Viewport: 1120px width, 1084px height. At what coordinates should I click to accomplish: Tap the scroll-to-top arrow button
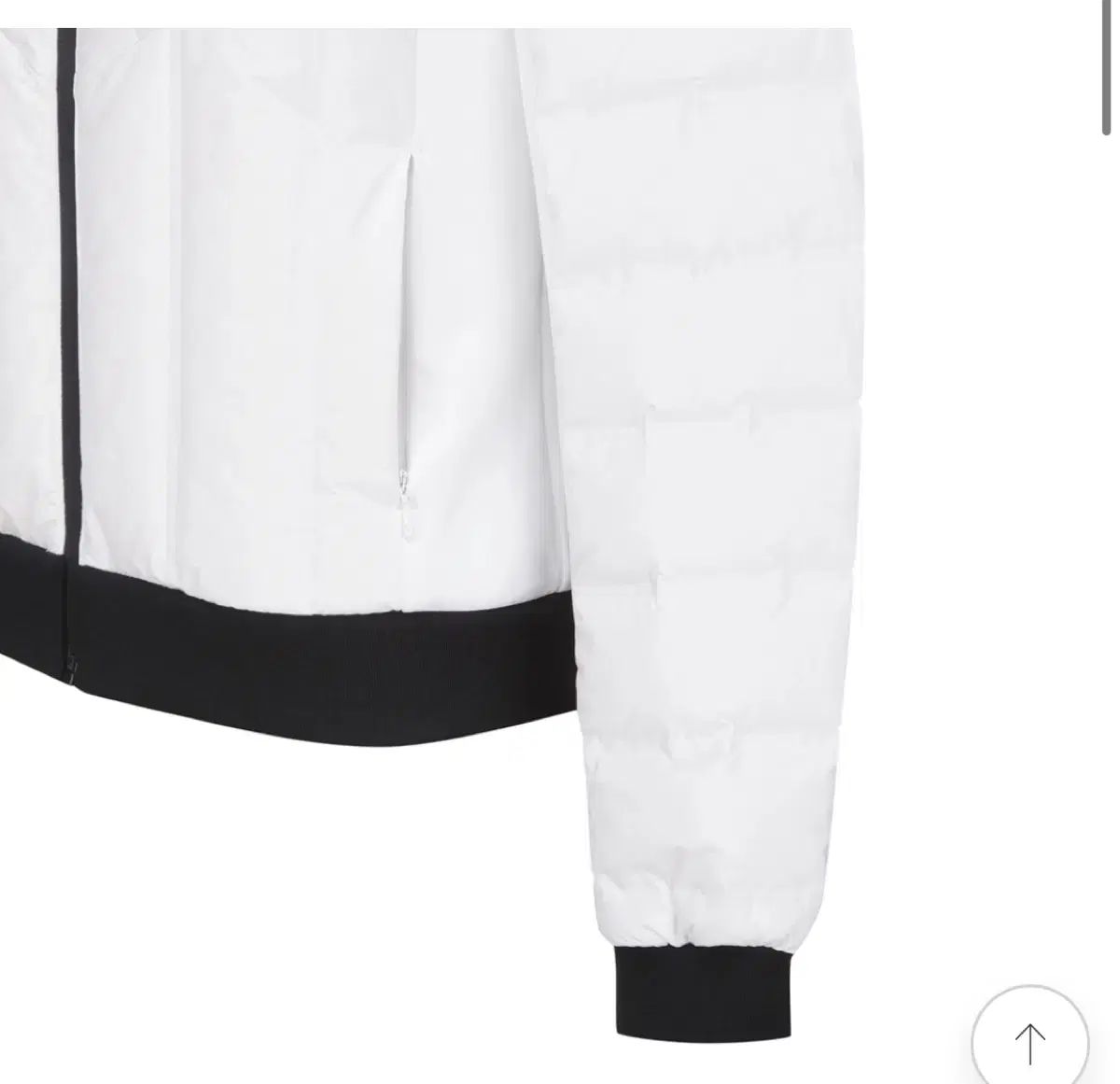click(x=1029, y=1041)
